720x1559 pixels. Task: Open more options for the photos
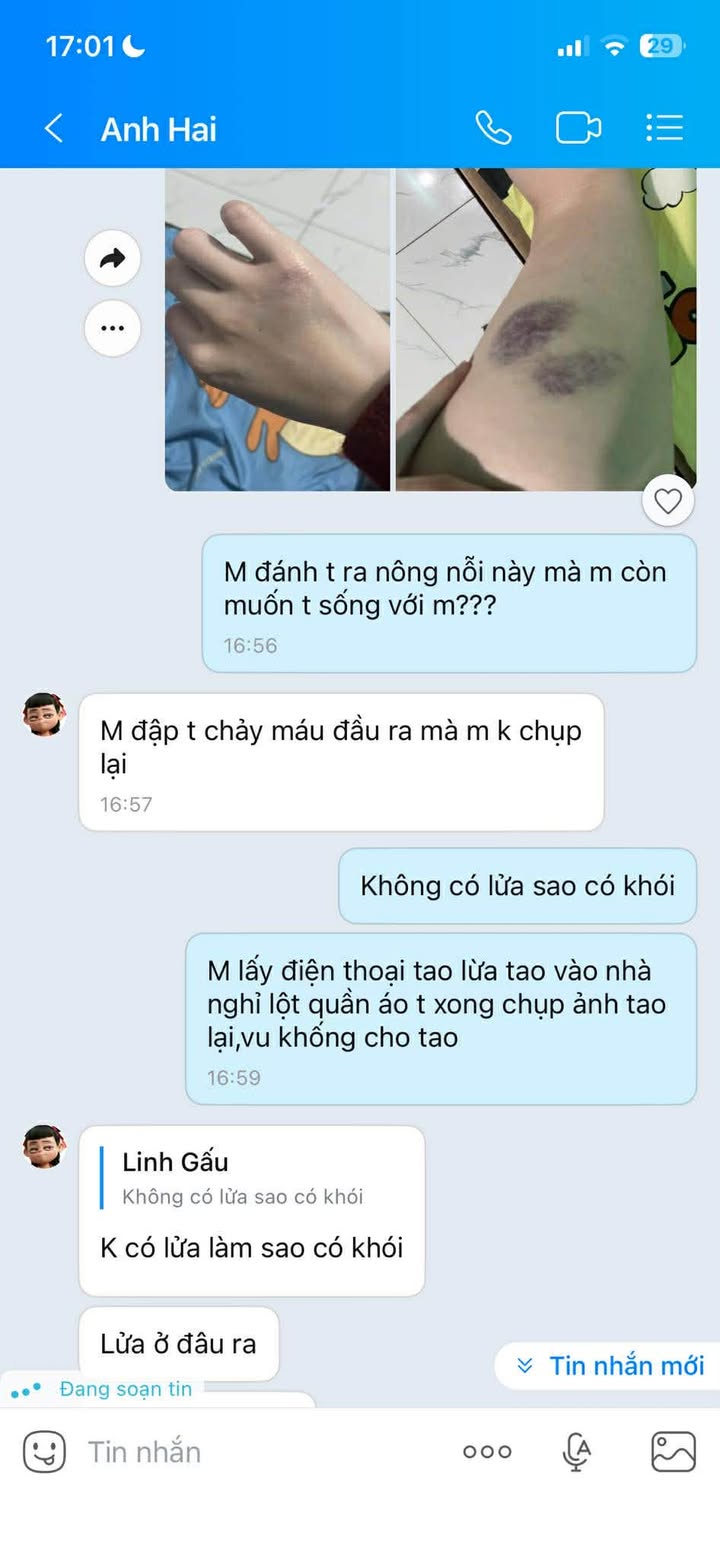(x=112, y=327)
